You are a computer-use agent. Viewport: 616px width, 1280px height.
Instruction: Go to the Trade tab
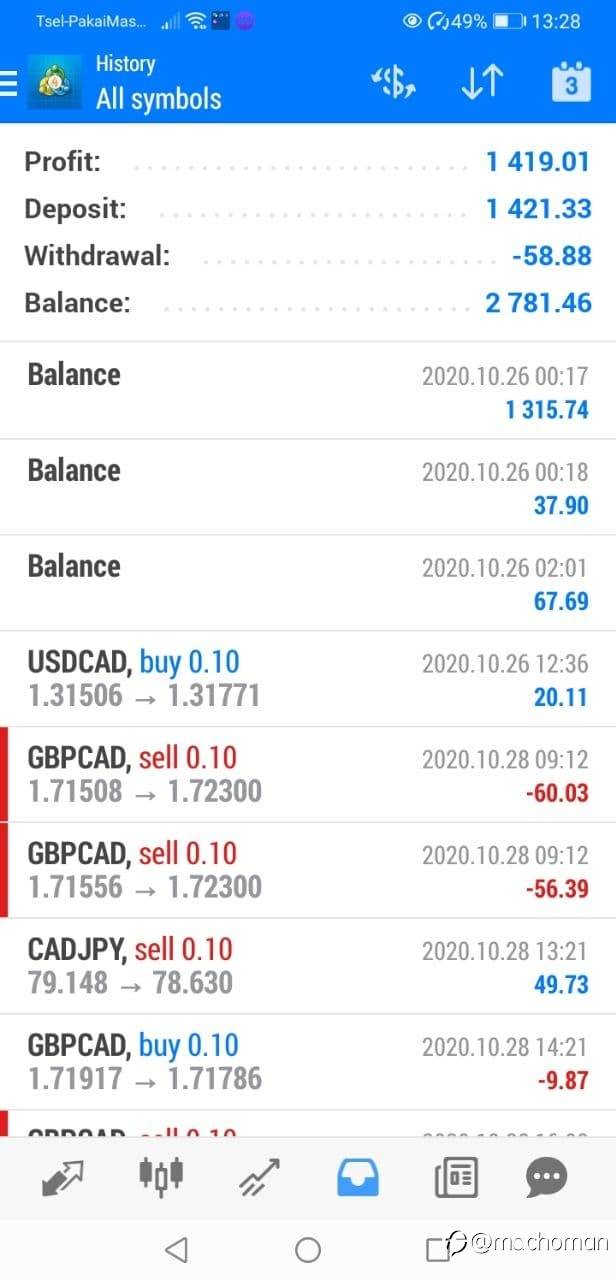click(260, 1177)
